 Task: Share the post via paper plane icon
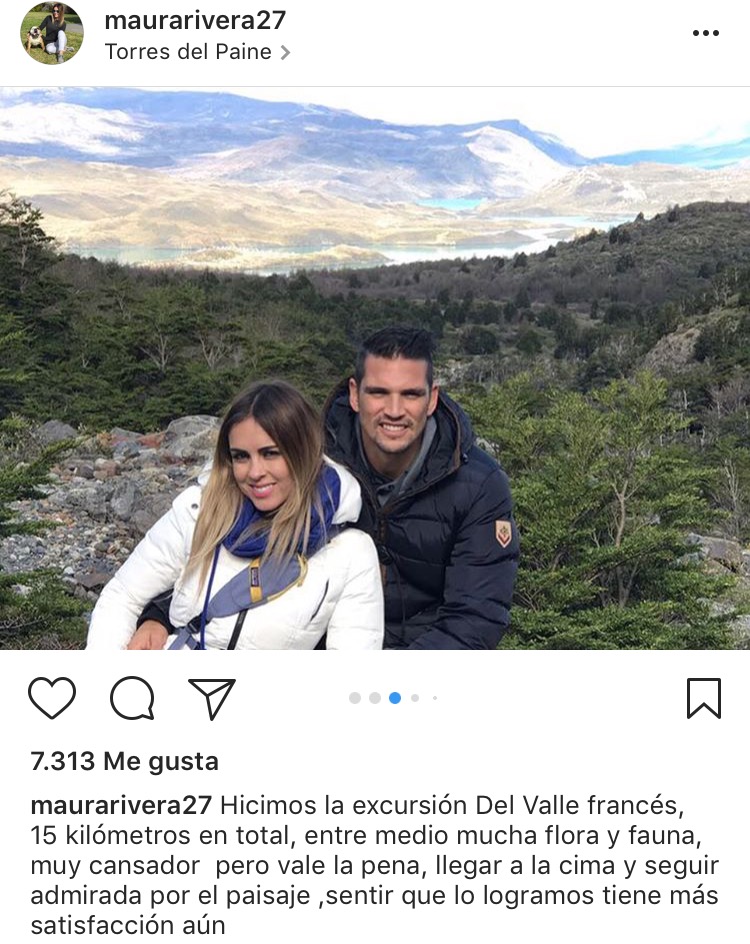coord(212,698)
